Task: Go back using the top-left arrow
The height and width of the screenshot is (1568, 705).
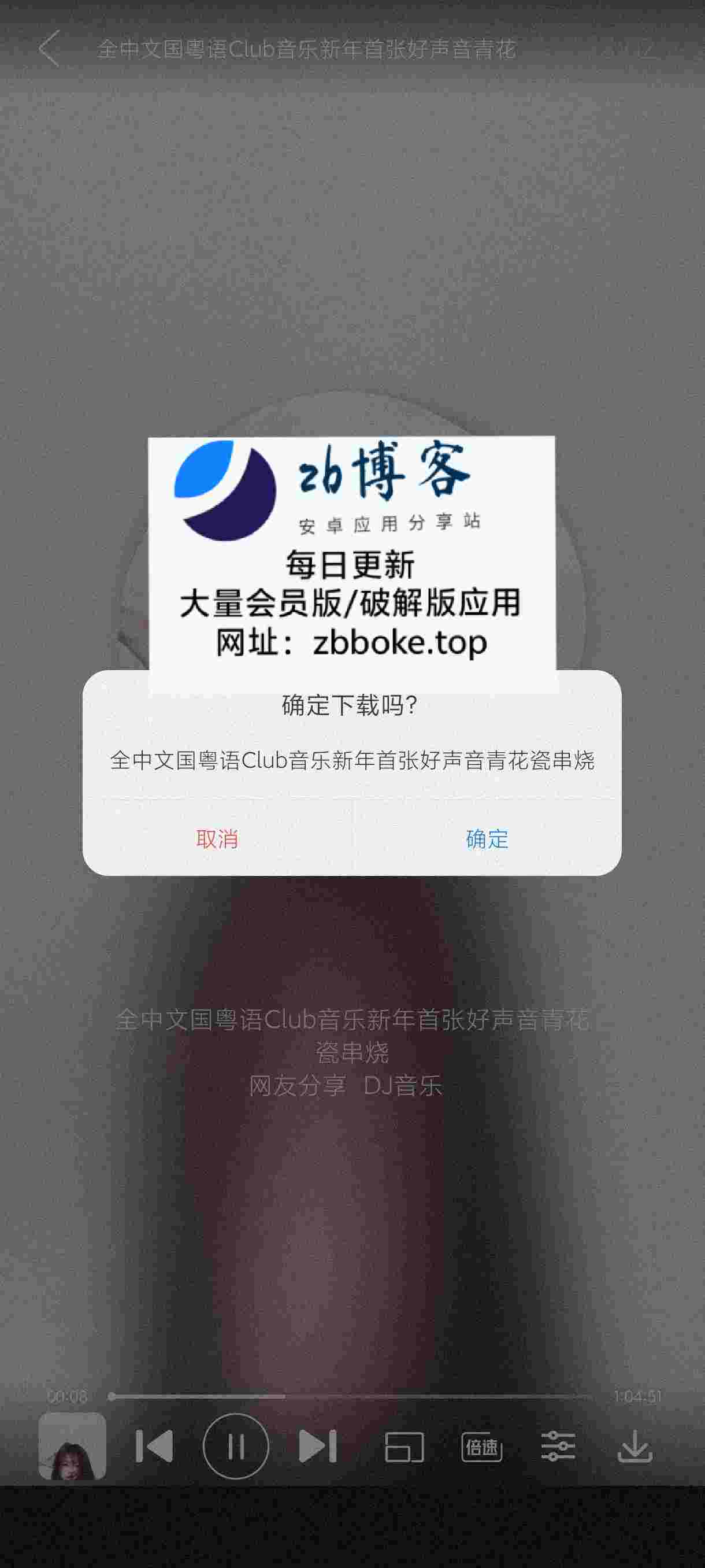Action: 49,49
